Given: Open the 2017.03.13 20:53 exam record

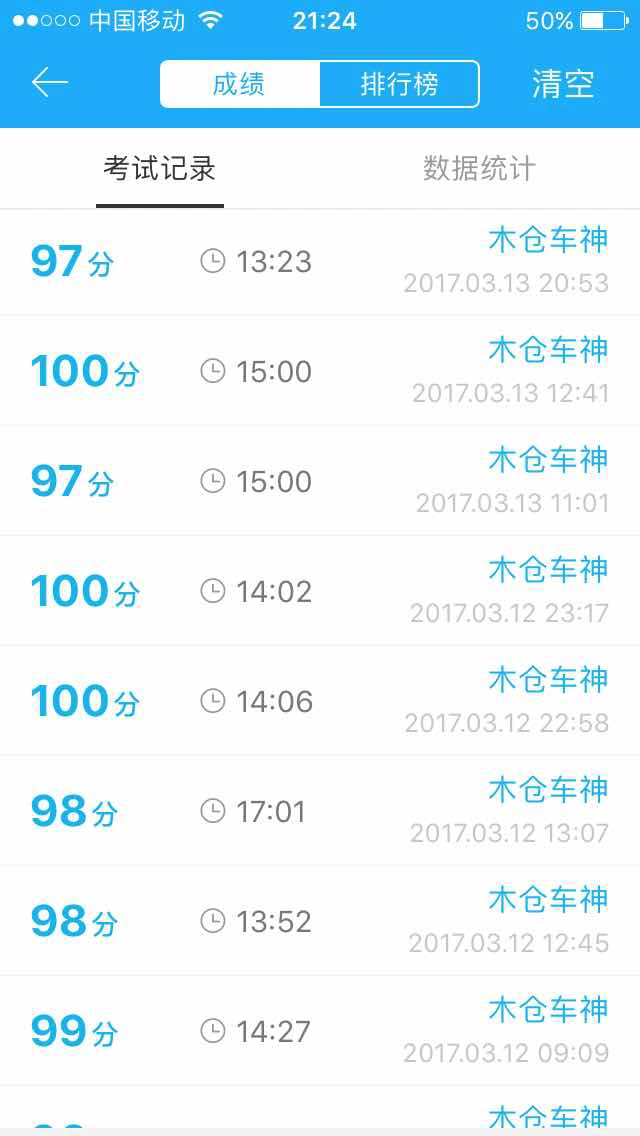Looking at the screenshot, I should click(x=320, y=262).
